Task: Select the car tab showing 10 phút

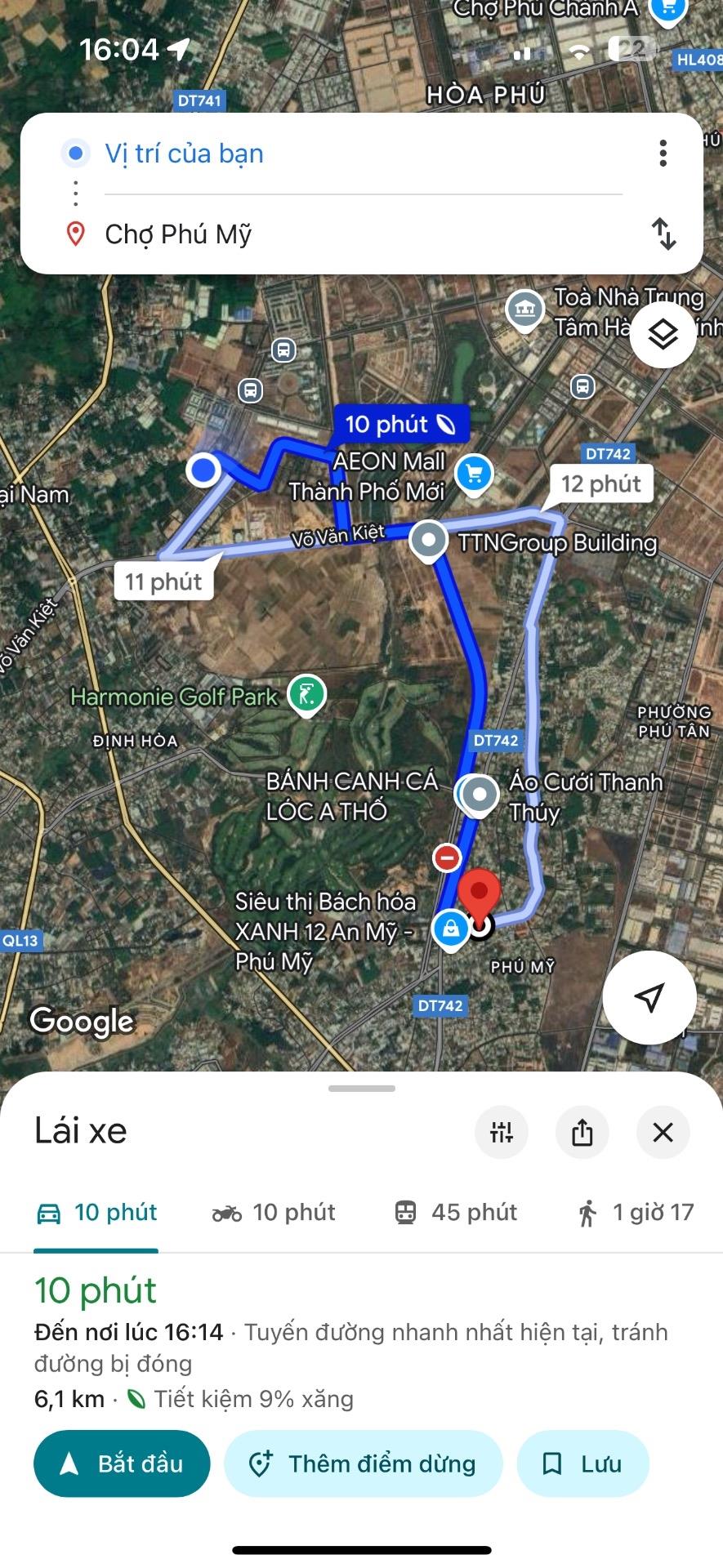Action: point(96,1213)
